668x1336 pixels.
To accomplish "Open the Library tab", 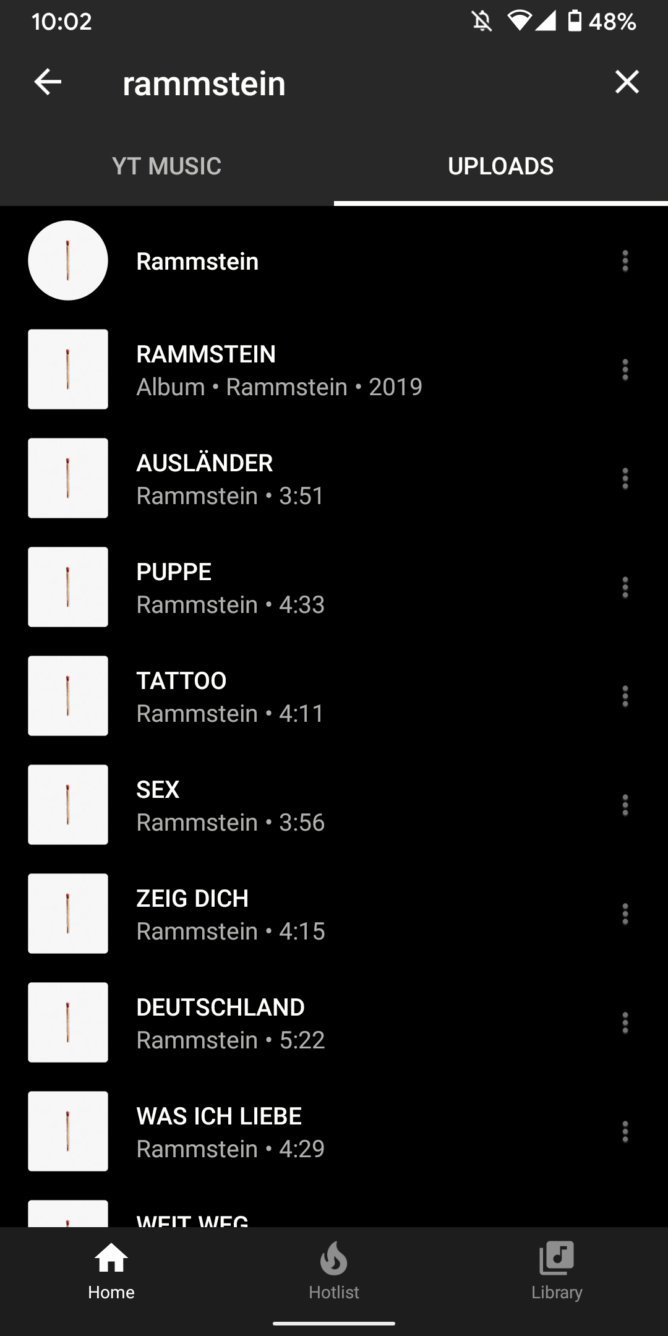I will [556, 1271].
